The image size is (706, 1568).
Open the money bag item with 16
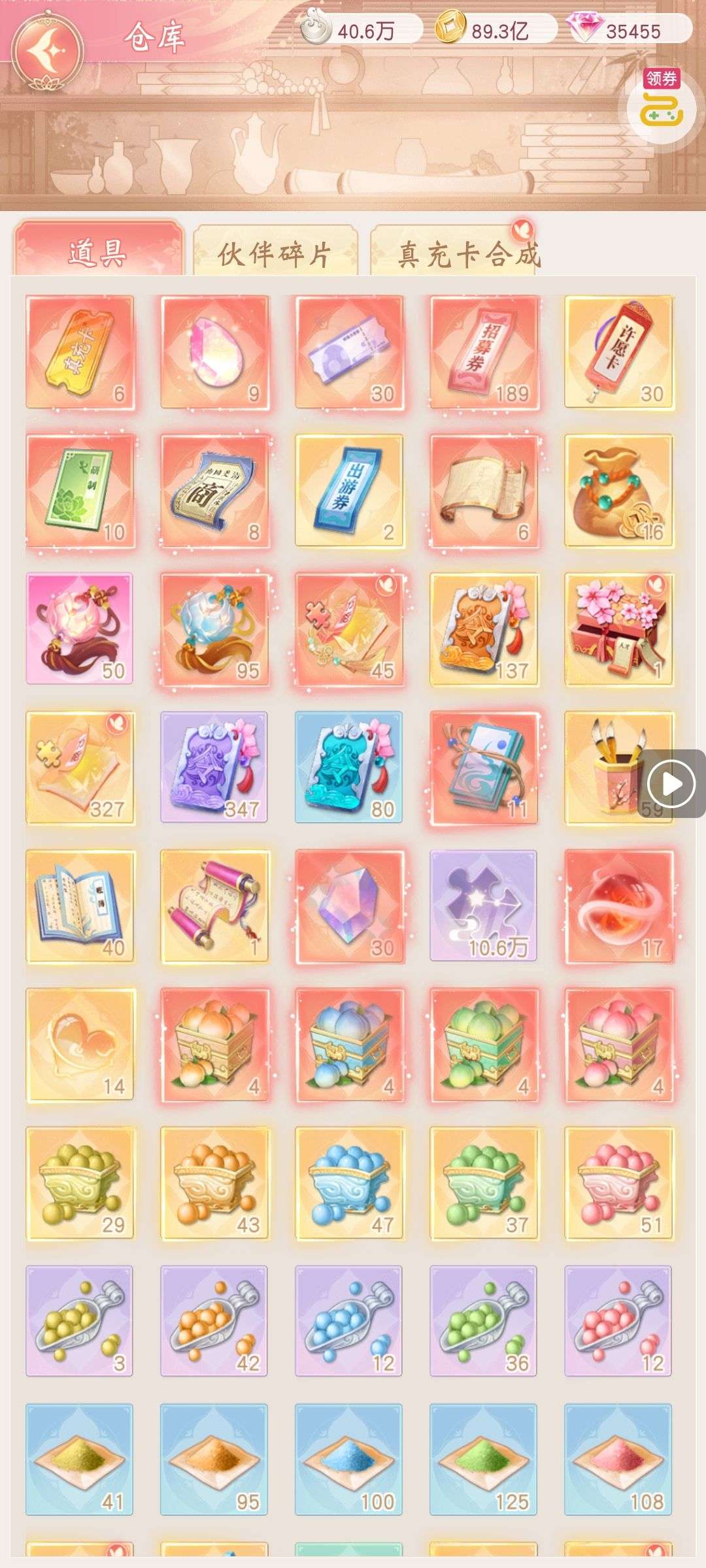tap(618, 491)
